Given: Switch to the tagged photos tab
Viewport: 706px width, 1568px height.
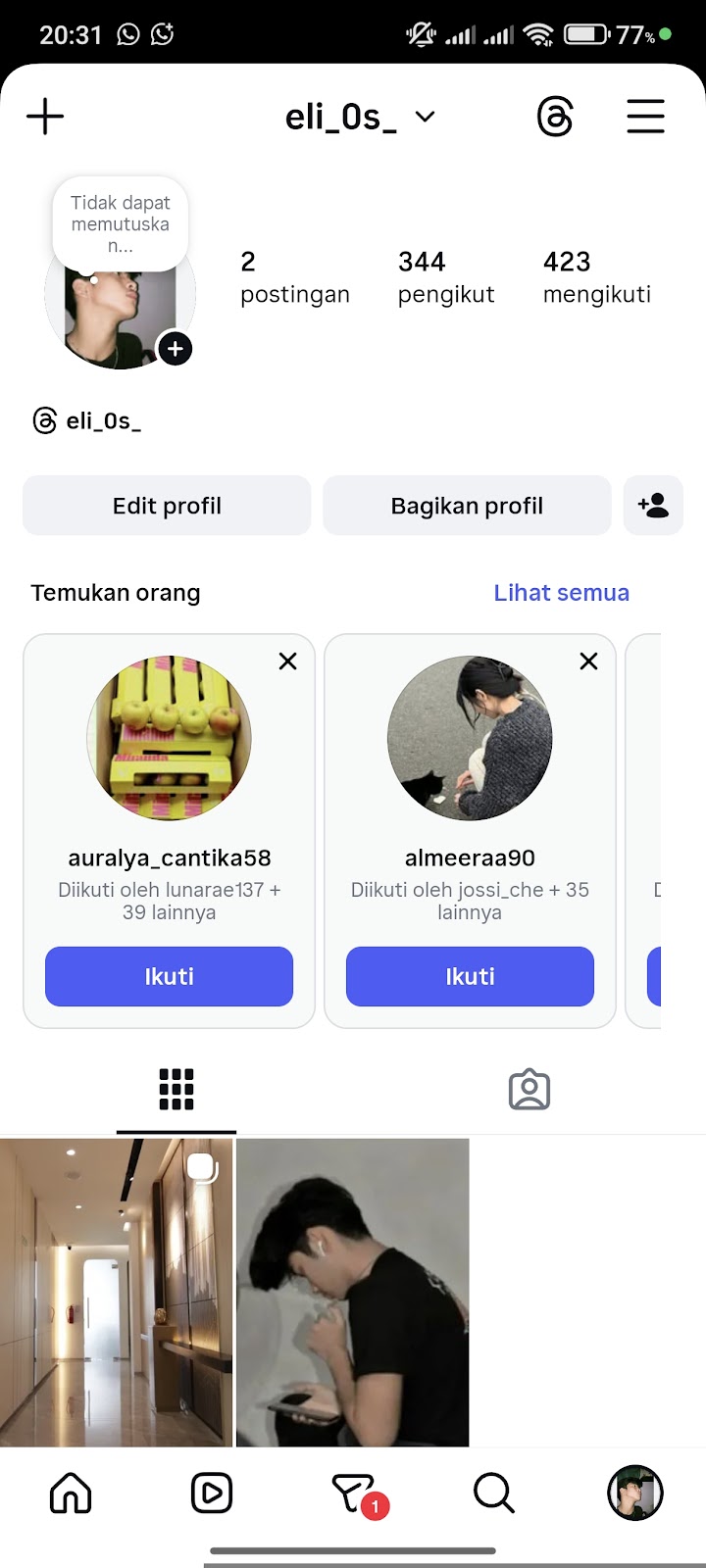Looking at the screenshot, I should pyautogui.click(x=529, y=1090).
